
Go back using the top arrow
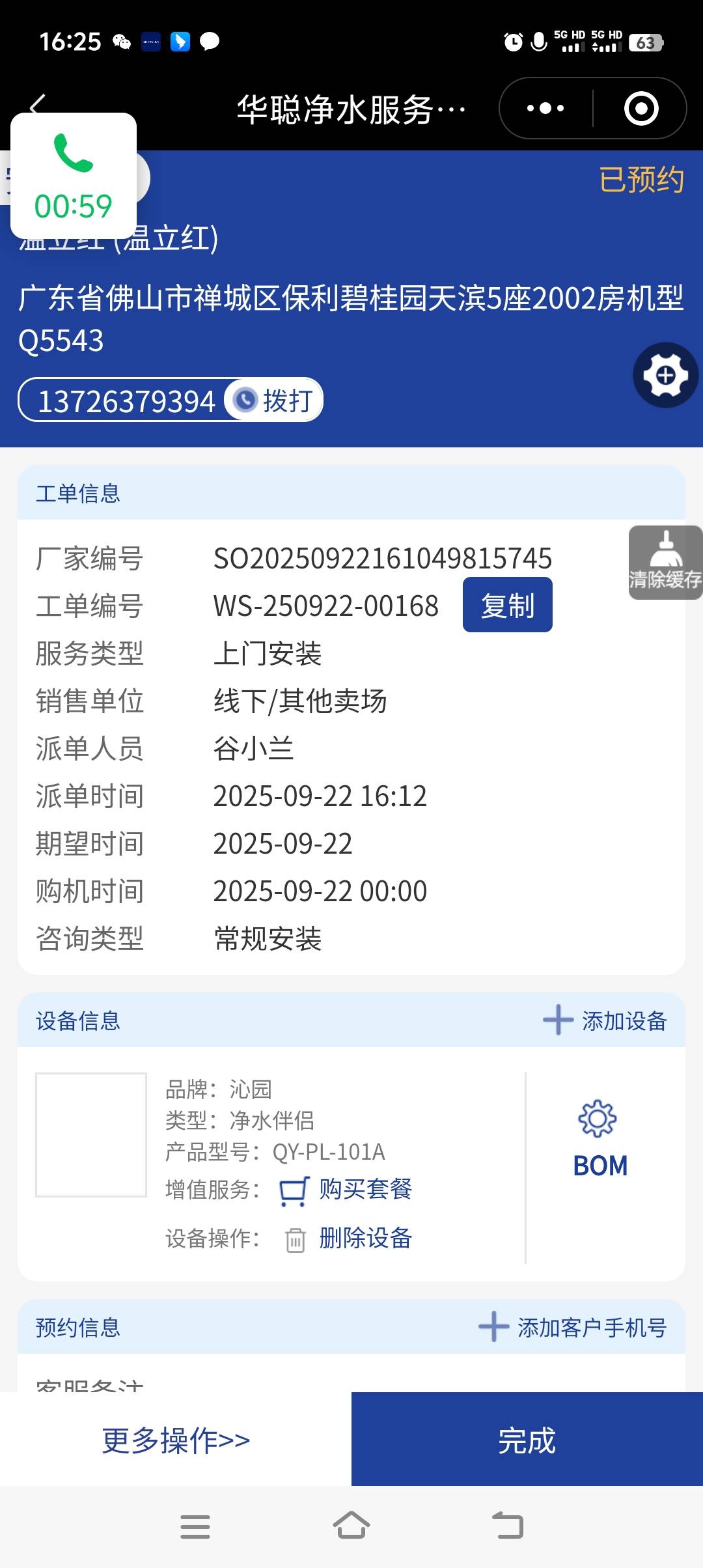[38, 103]
